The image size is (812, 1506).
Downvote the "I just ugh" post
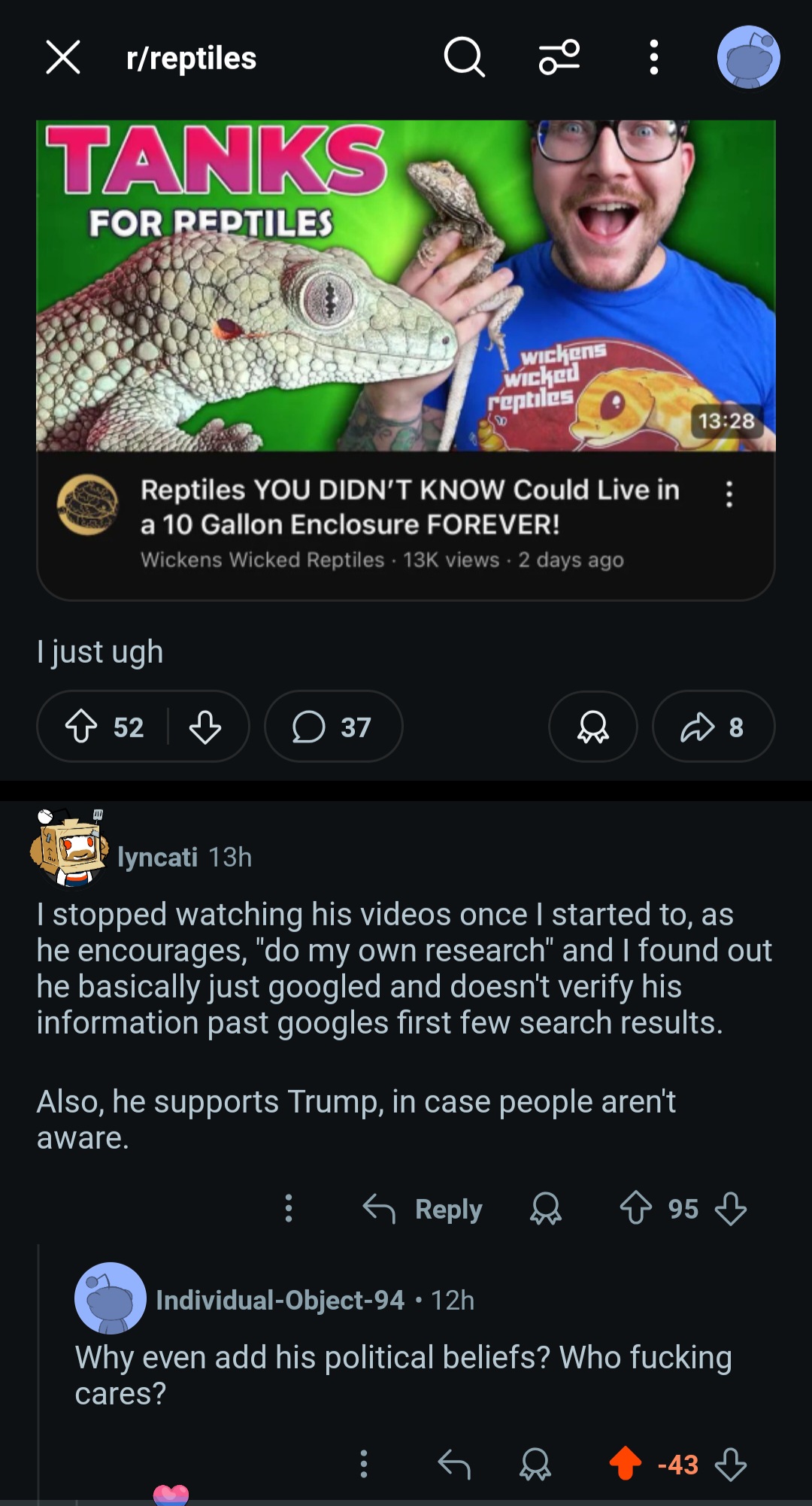point(205,727)
